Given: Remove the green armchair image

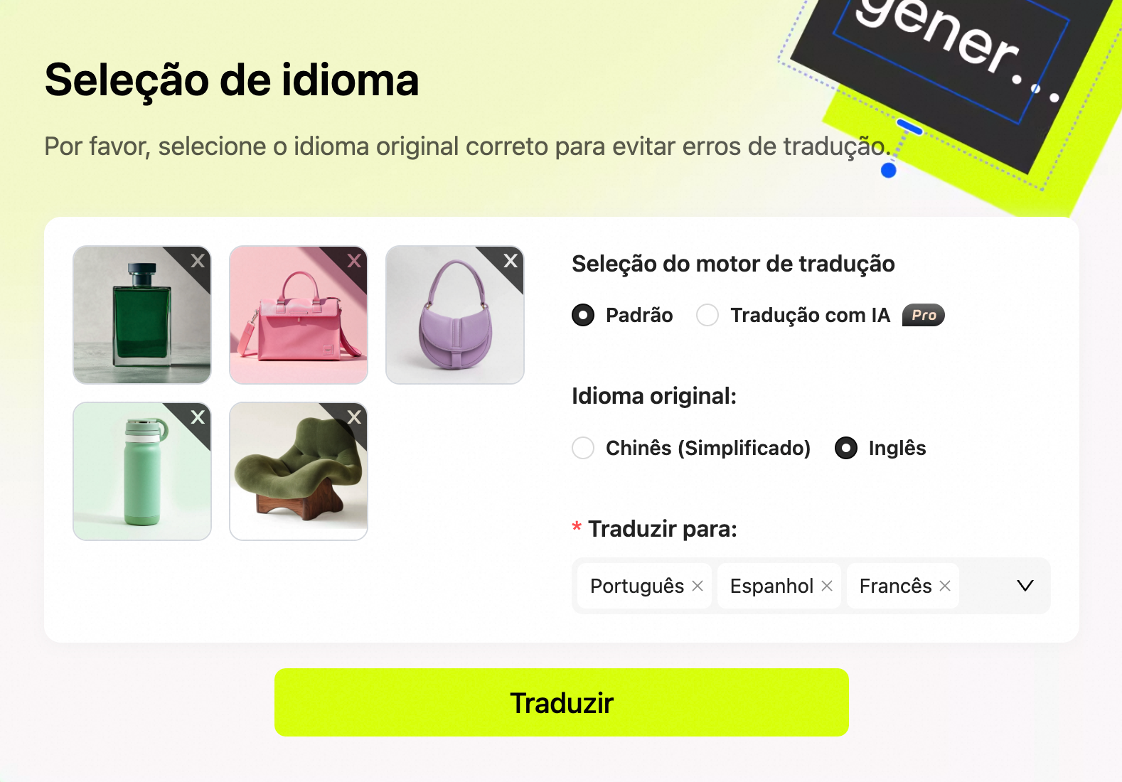Looking at the screenshot, I should click(354, 416).
